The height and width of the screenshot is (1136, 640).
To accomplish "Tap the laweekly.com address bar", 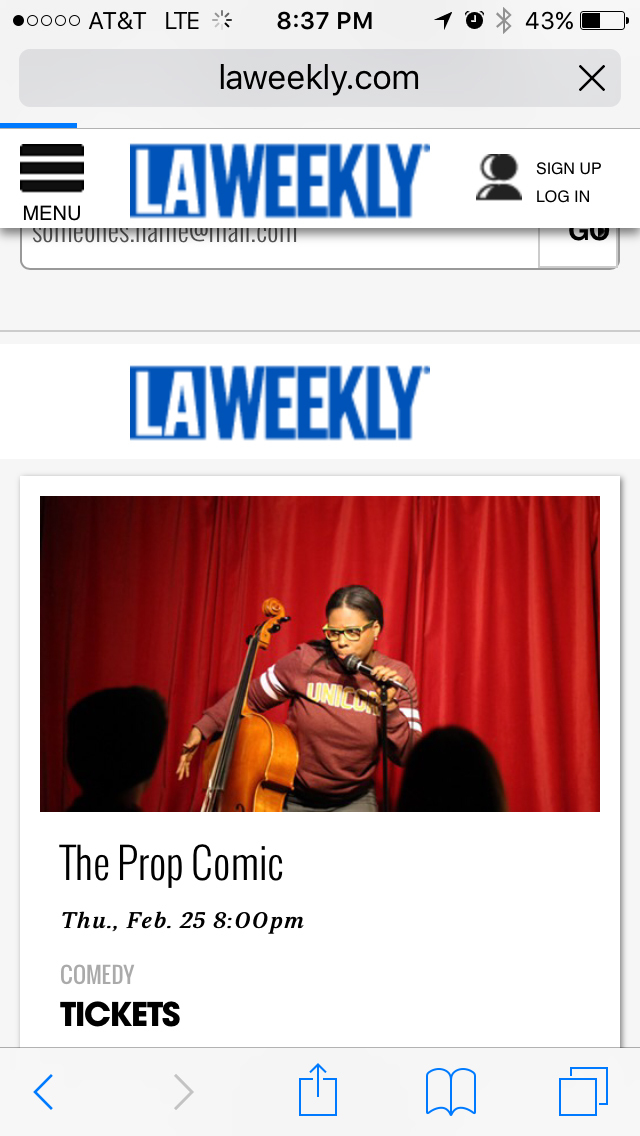I will (320, 78).
